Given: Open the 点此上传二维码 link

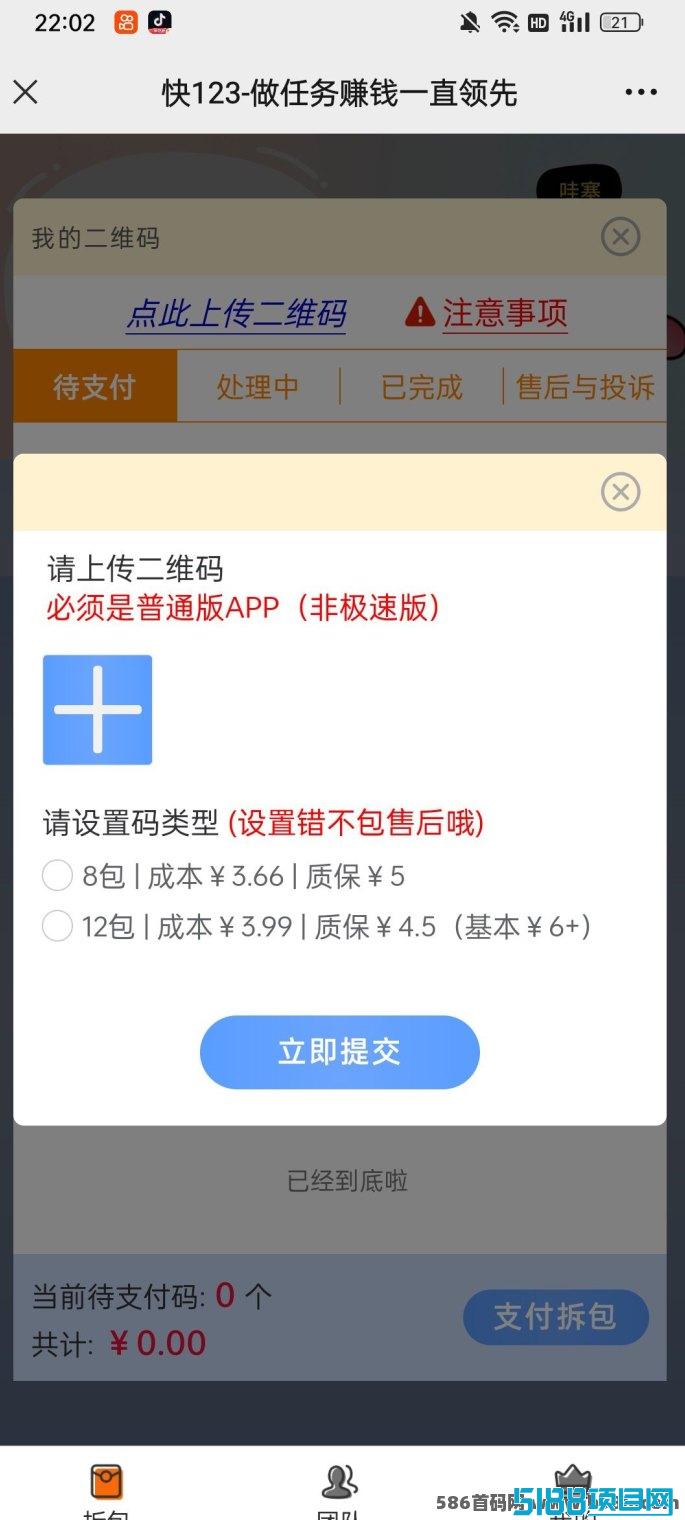Looking at the screenshot, I should pos(236,314).
